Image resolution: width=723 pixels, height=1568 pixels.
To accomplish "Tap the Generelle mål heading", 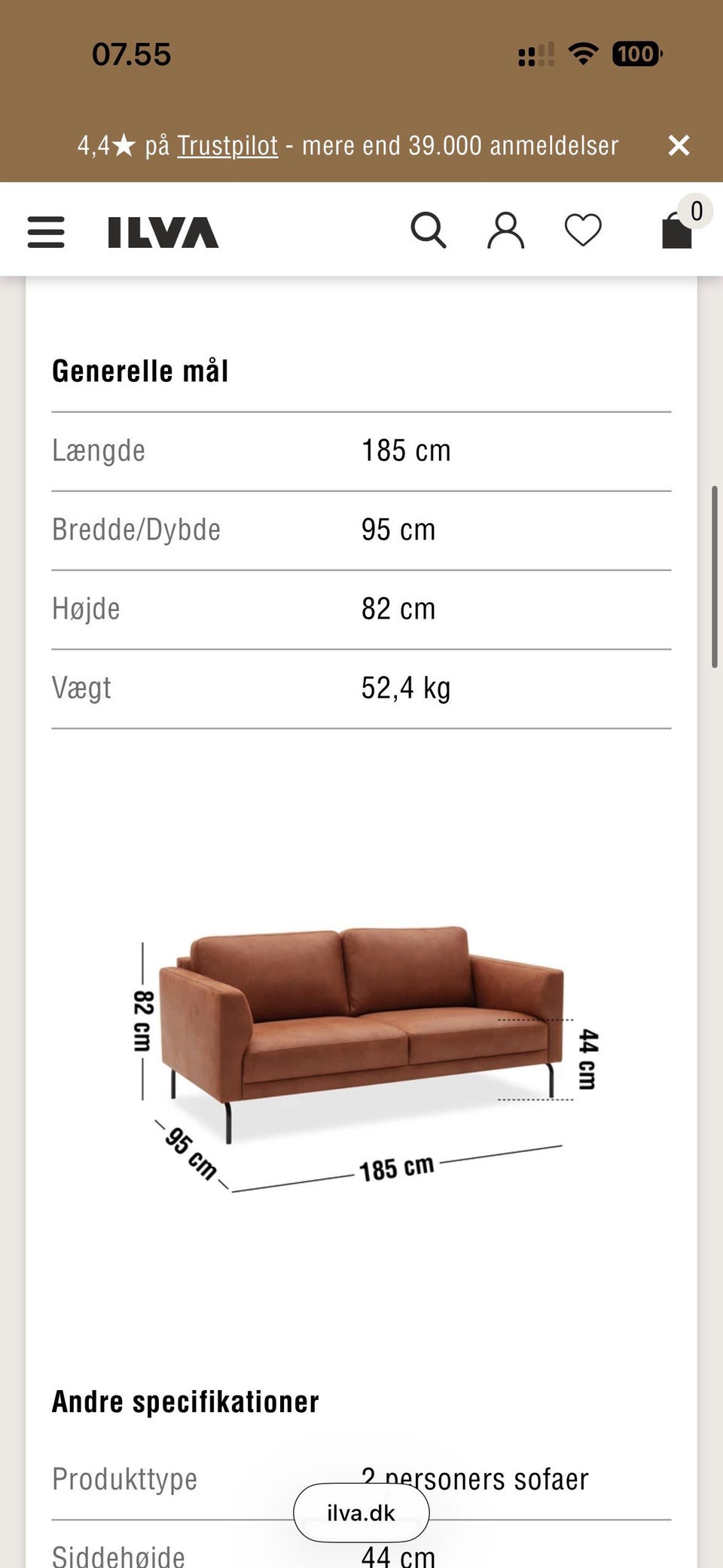I will click(140, 371).
